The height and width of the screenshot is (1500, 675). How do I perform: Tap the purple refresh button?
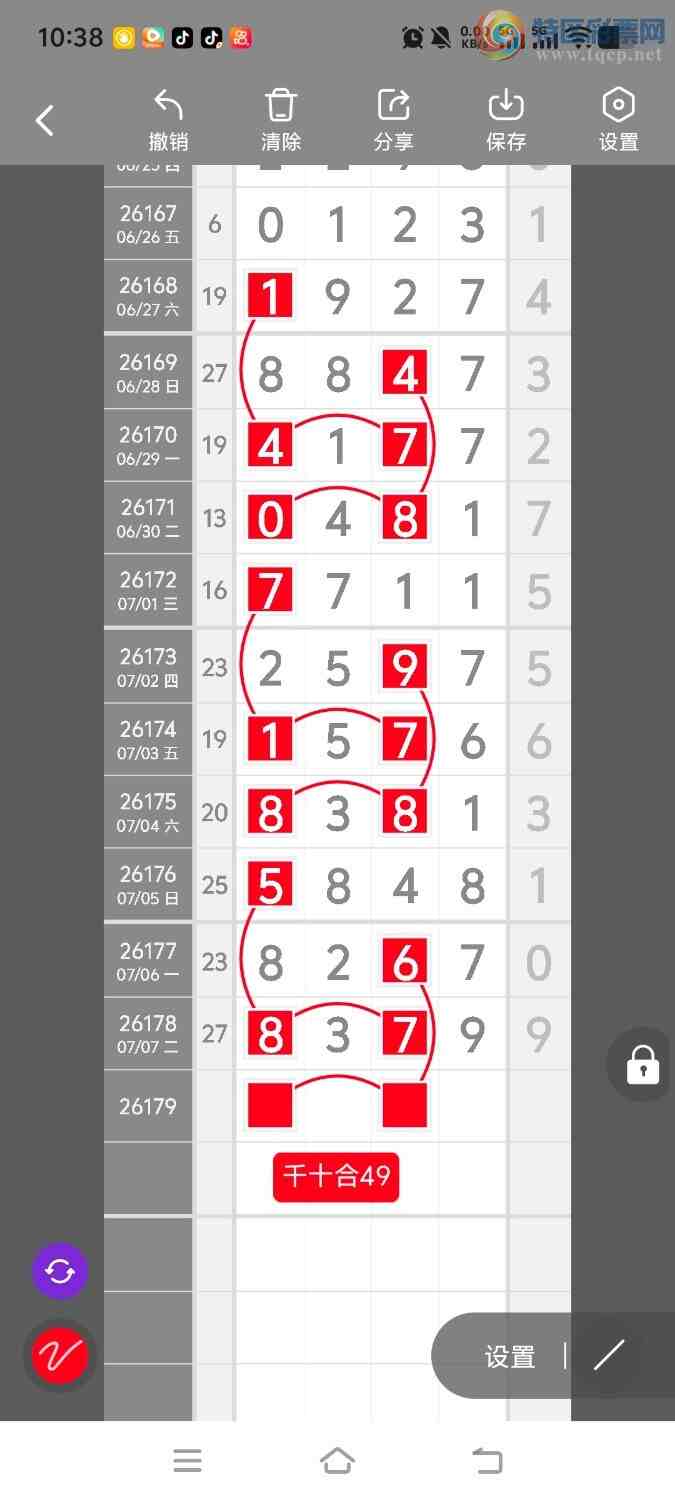tap(60, 1271)
